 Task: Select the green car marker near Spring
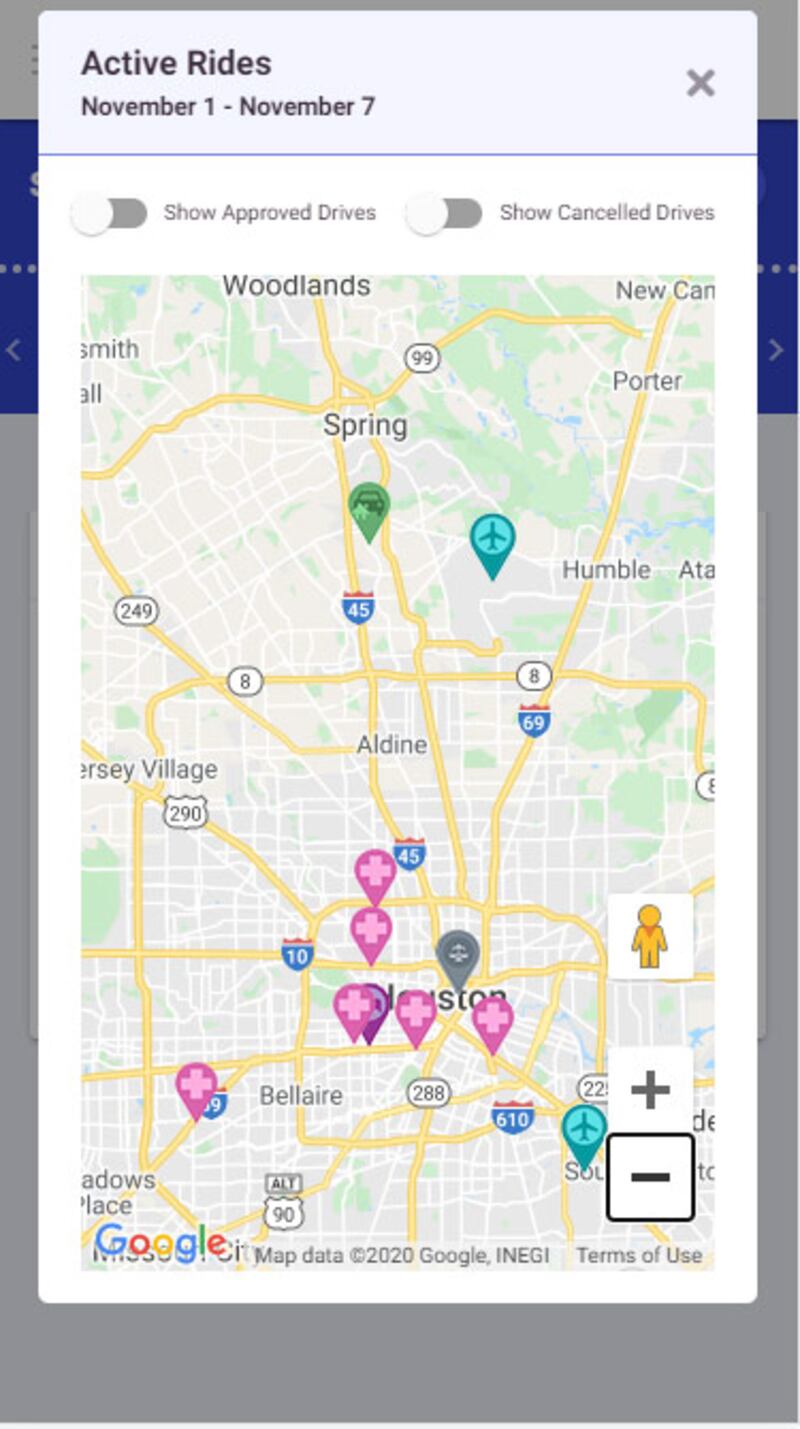[369, 506]
